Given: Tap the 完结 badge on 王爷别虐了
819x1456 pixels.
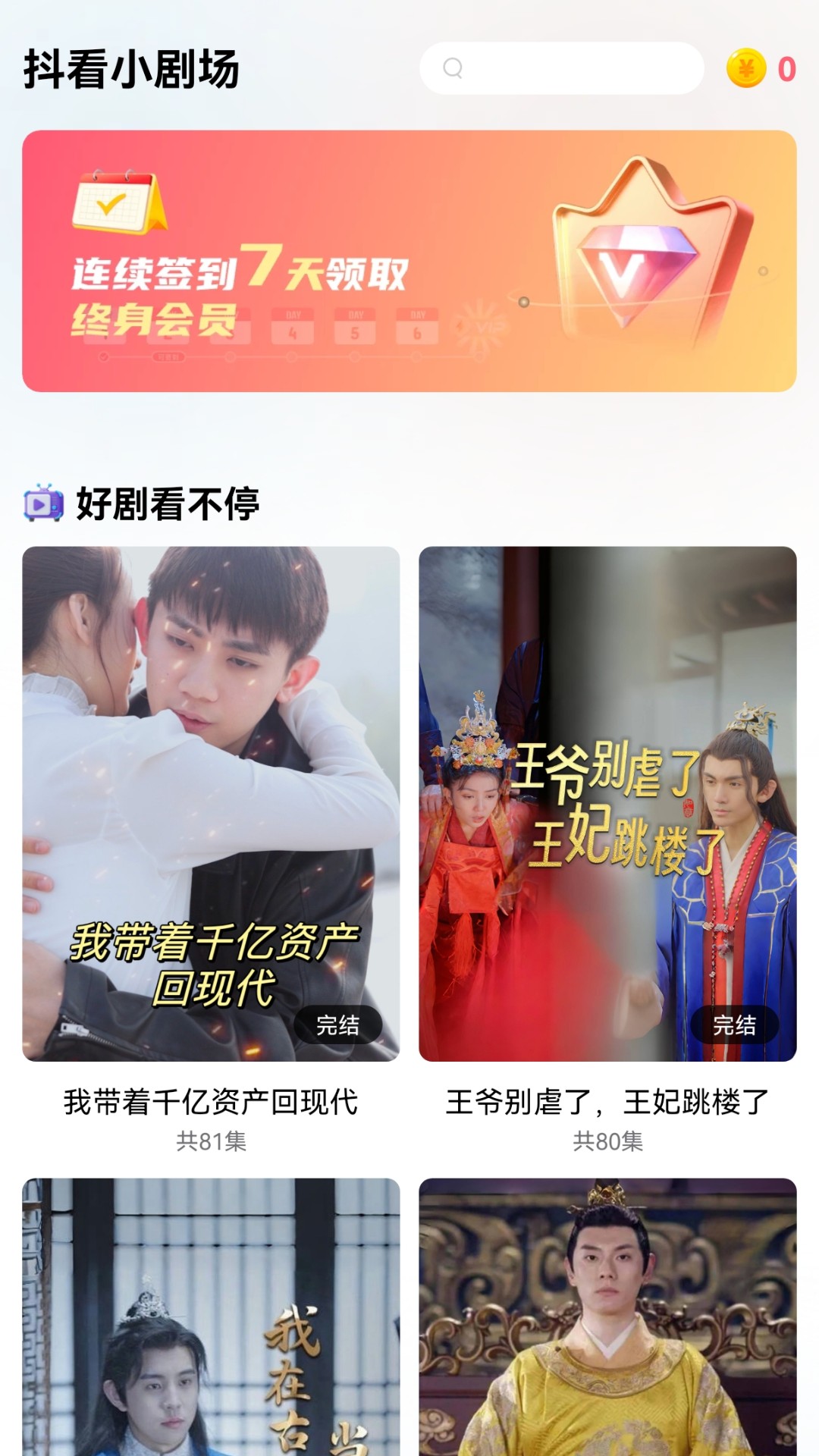Looking at the screenshot, I should [732, 1025].
